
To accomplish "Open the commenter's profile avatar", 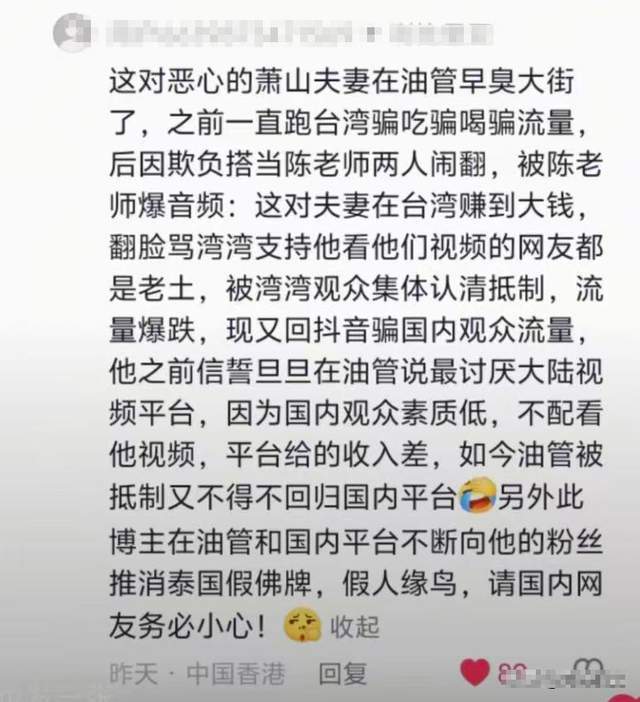I will [x=72, y=32].
